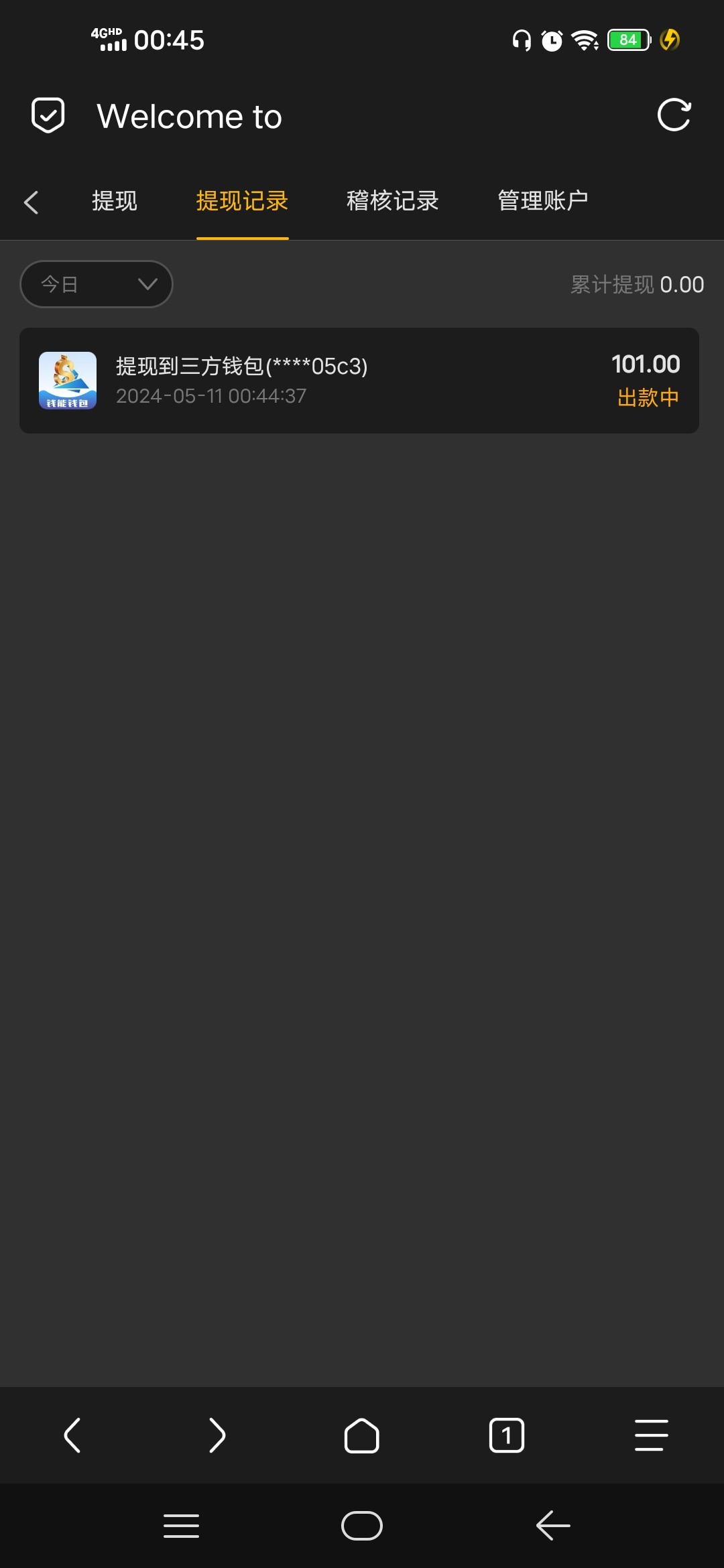The width and height of the screenshot is (724, 1568).
Task: Tap the shield security icon
Action: pos(48,115)
